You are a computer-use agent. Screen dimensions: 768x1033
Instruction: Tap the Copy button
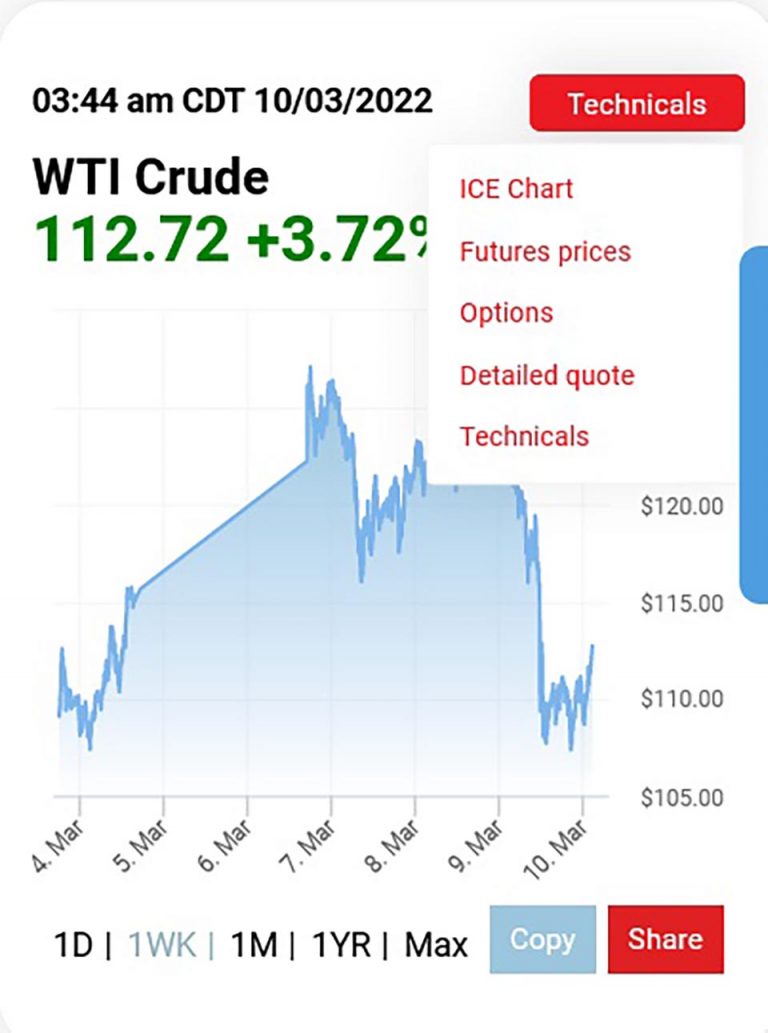pos(542,940)
